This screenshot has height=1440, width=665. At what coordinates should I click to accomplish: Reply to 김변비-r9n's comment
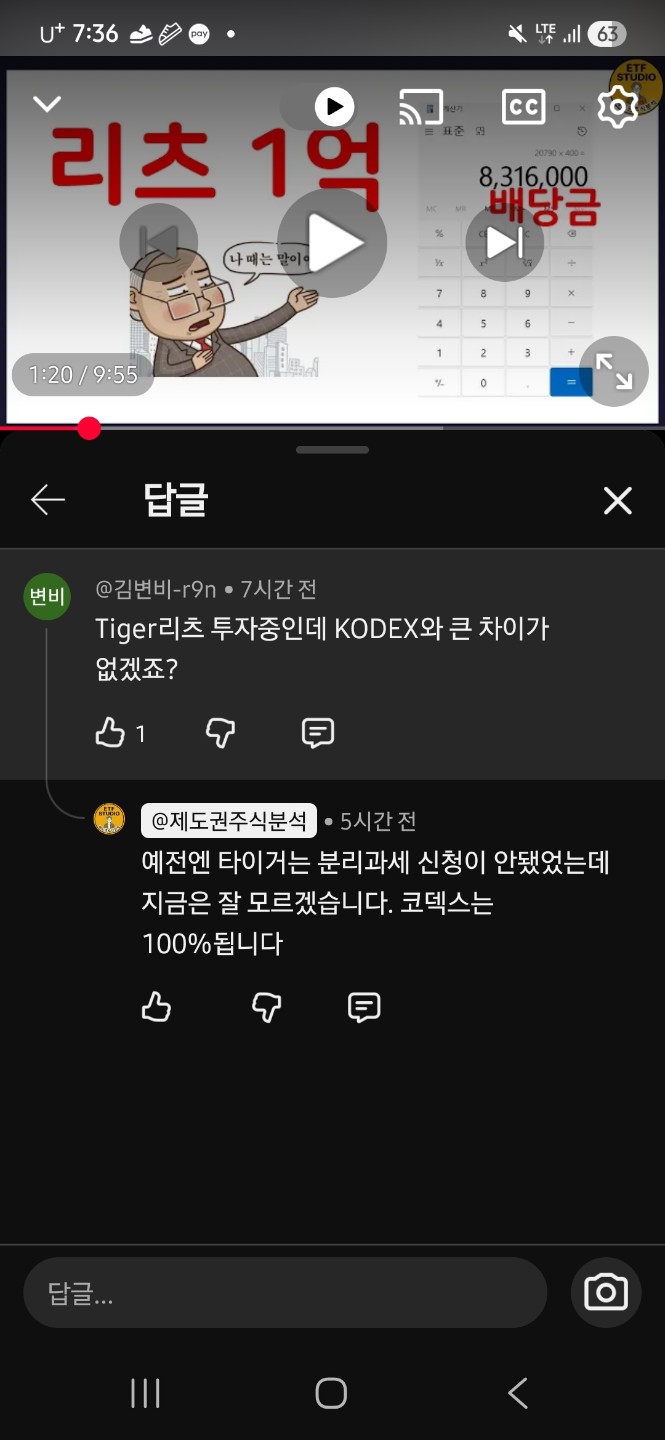point(318,733)
